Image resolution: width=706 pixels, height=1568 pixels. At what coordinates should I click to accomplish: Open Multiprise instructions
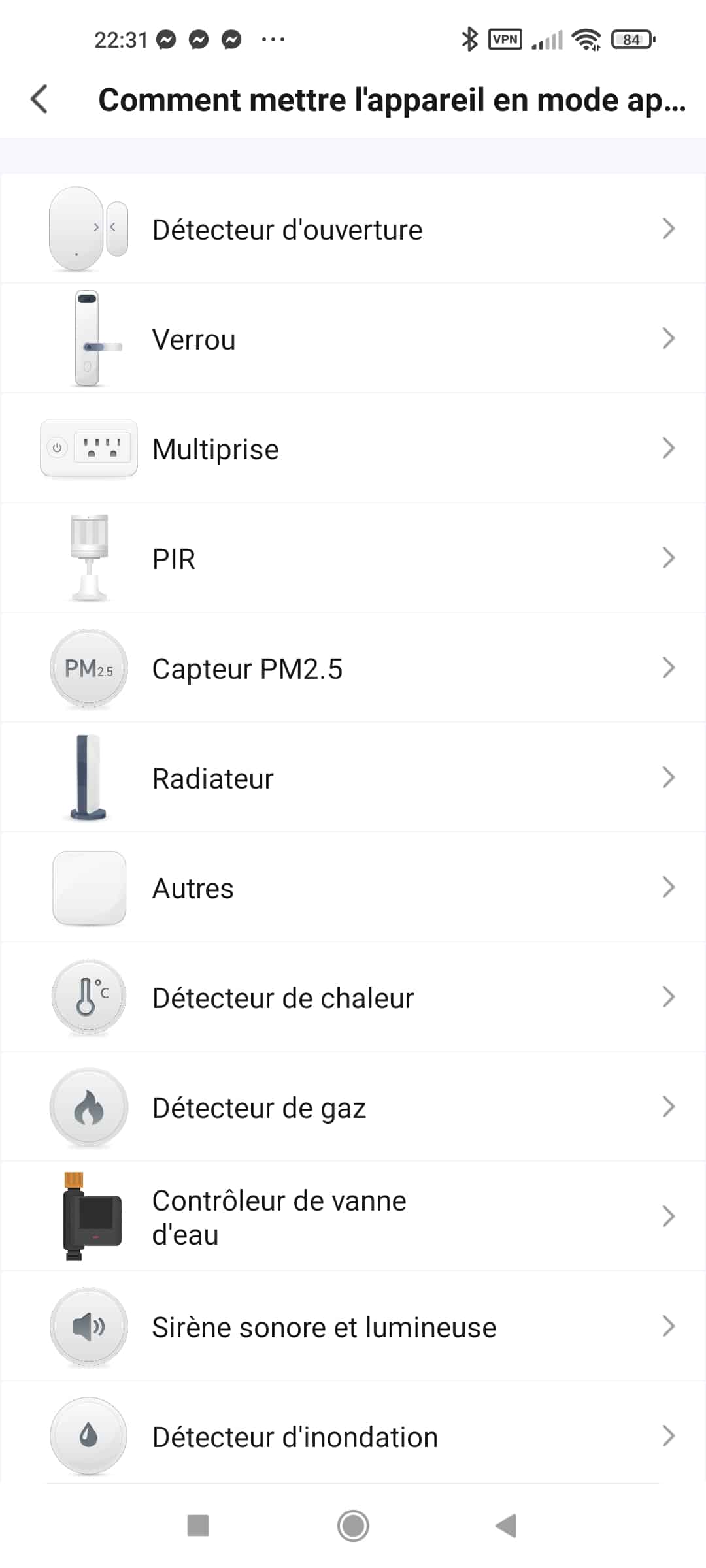tap(353, 448)
